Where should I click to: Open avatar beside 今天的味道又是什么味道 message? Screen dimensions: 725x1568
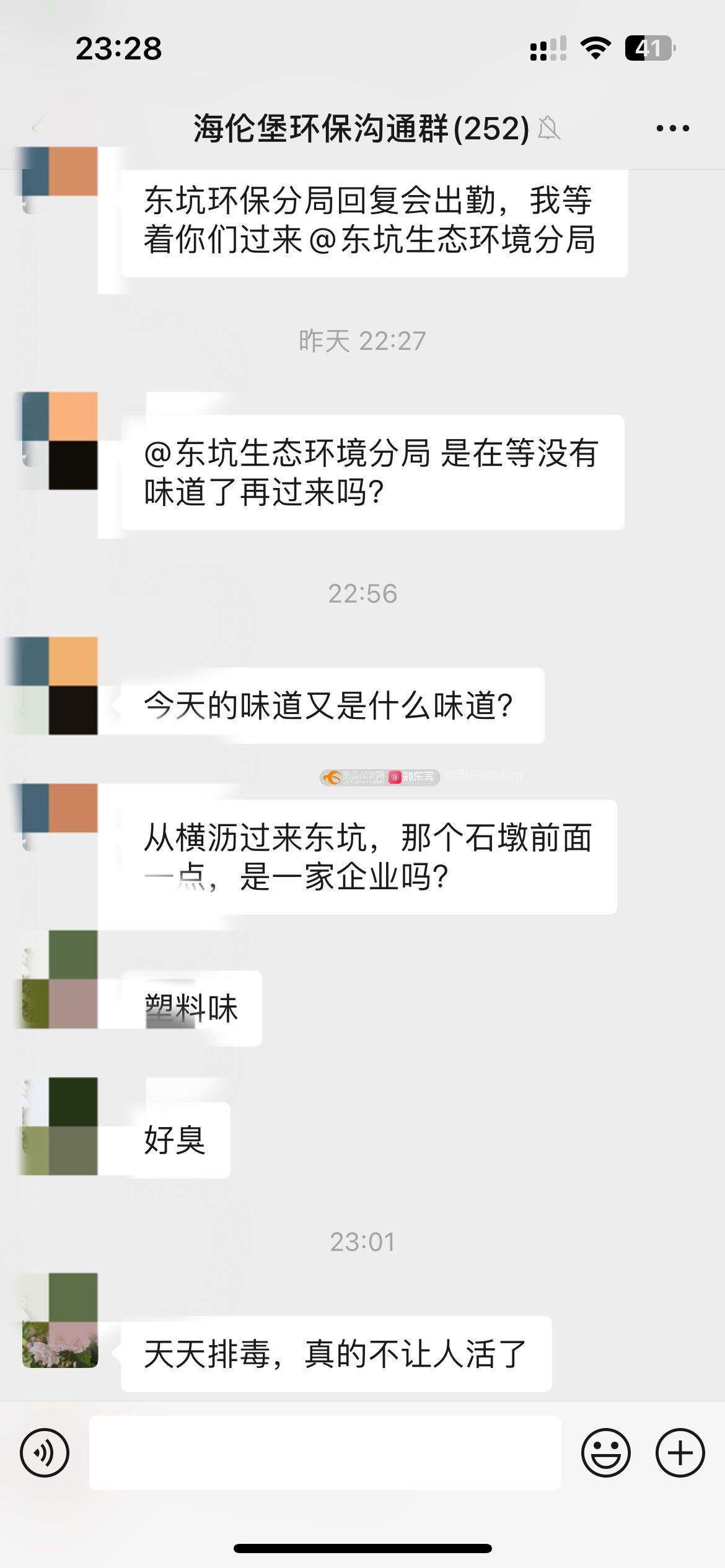60,686
